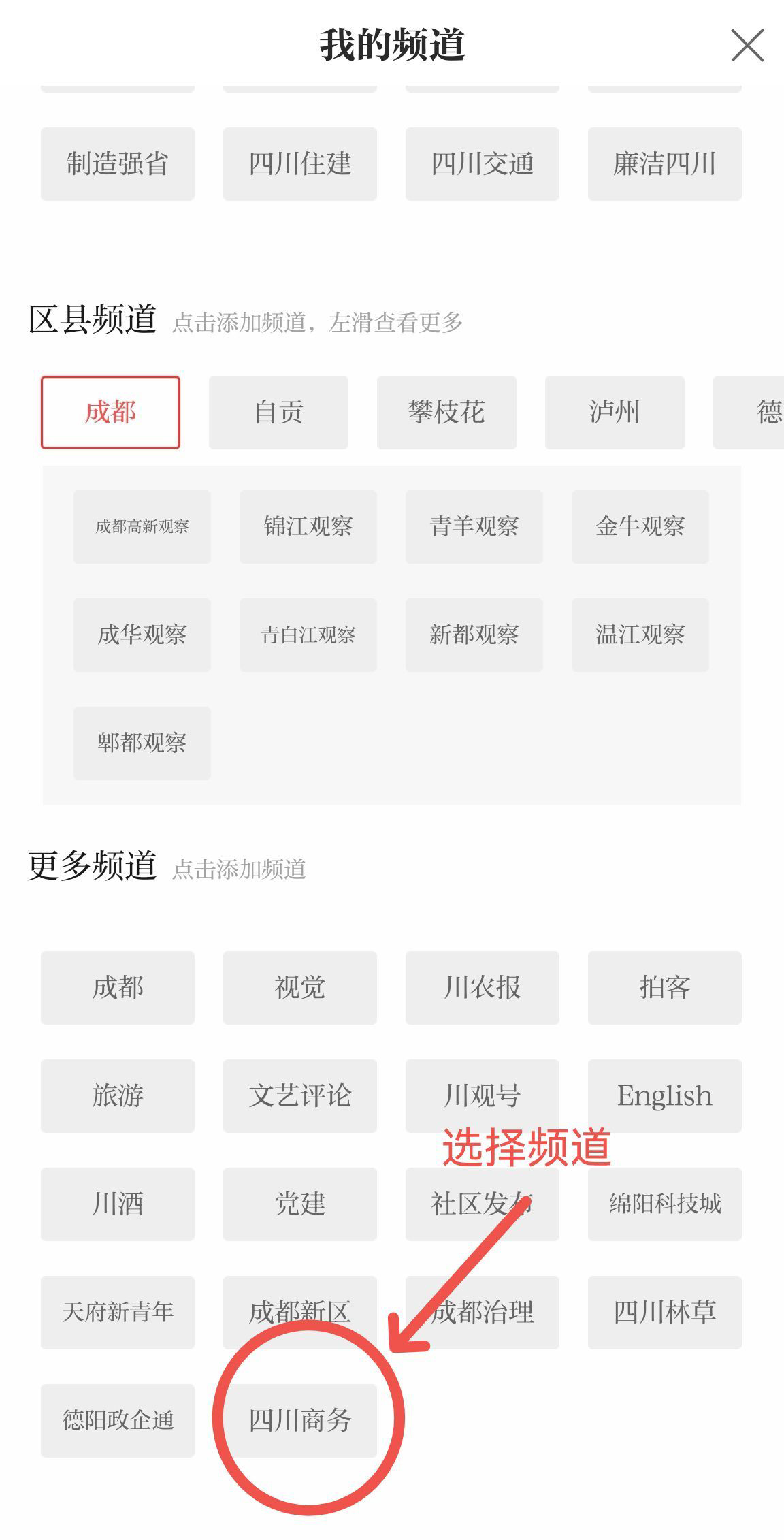Close the 我的频道 channel page

click(x=747, y=45)
